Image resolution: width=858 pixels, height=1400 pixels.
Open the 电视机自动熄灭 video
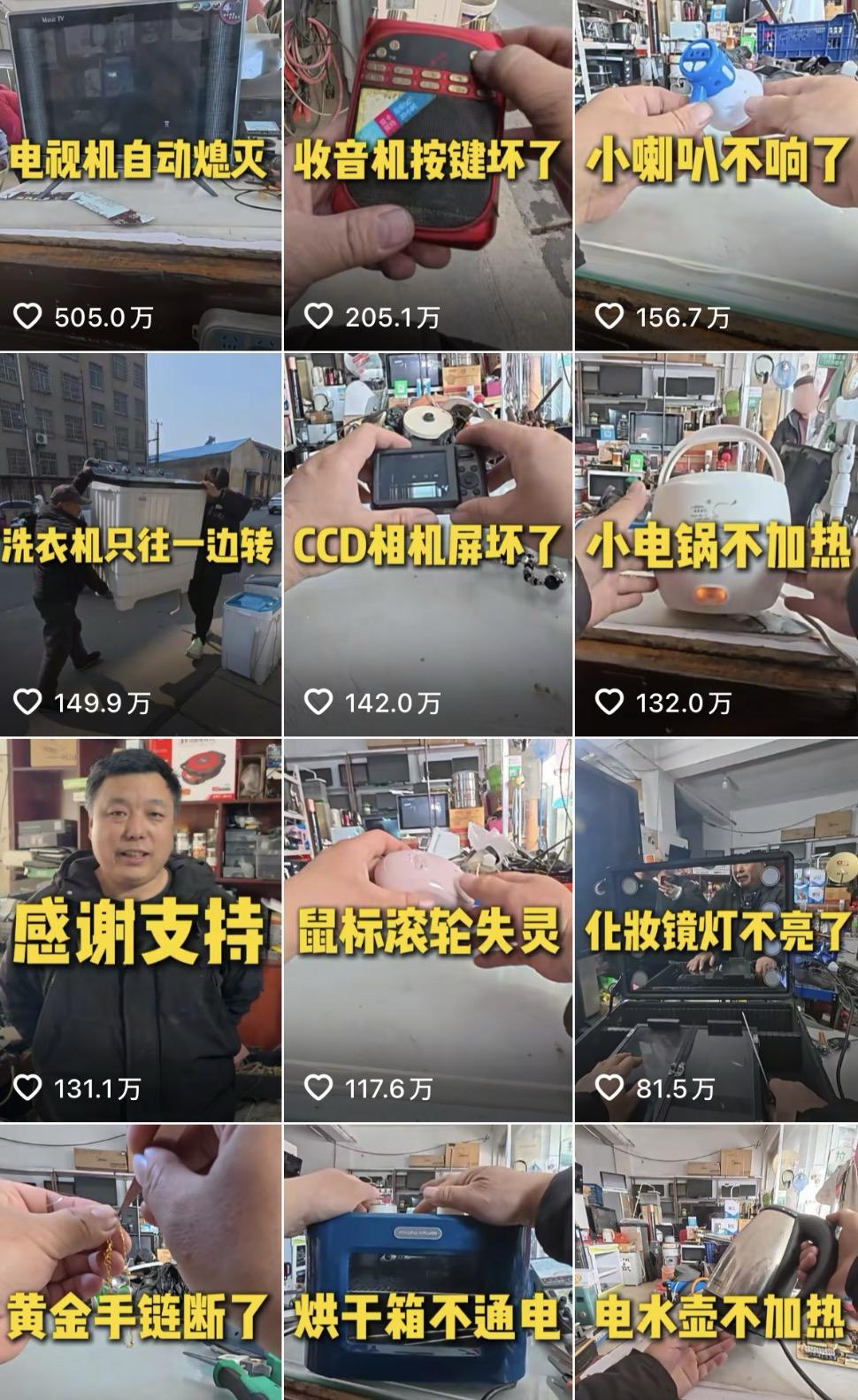141,174
